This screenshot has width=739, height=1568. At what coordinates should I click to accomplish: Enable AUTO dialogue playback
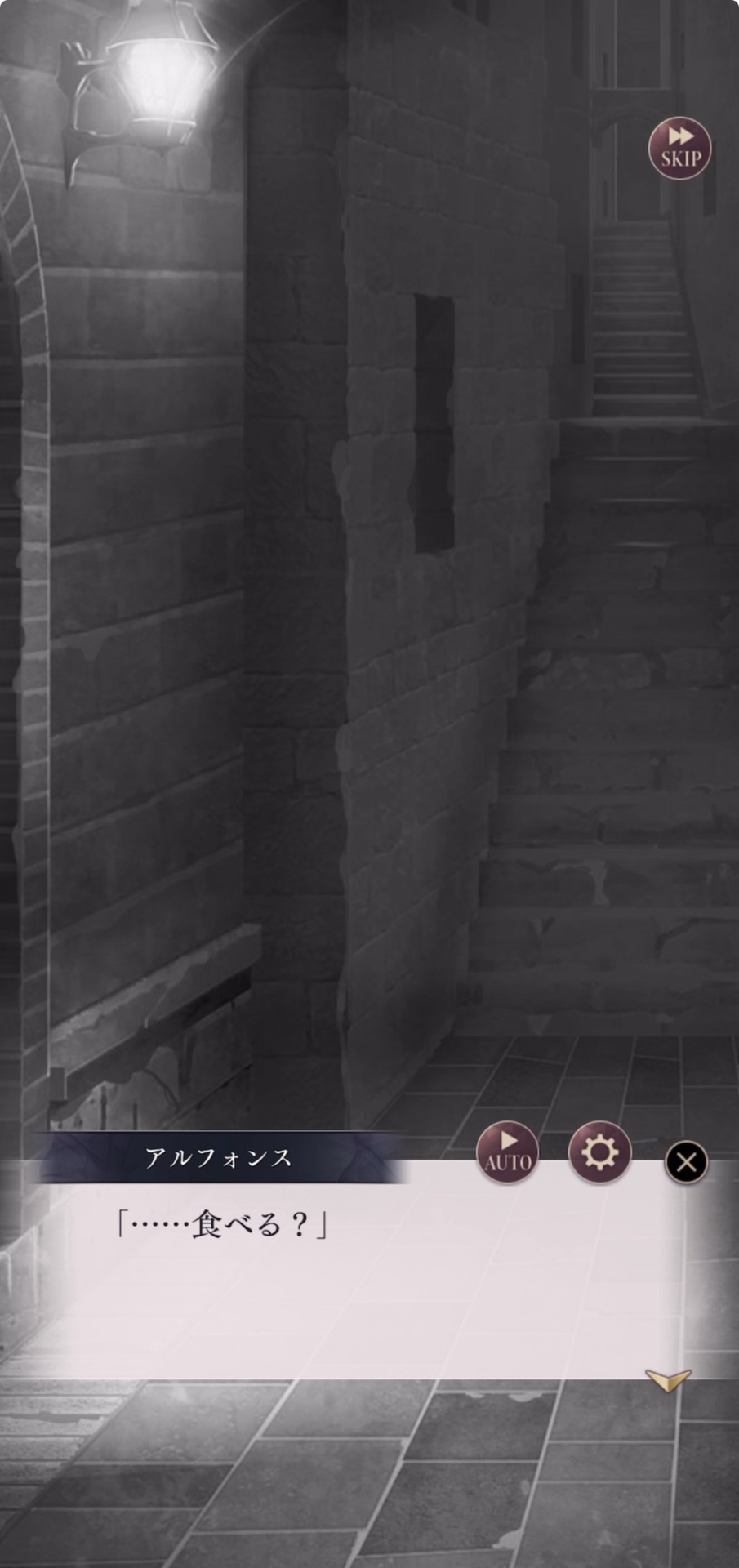point(508,1153)
